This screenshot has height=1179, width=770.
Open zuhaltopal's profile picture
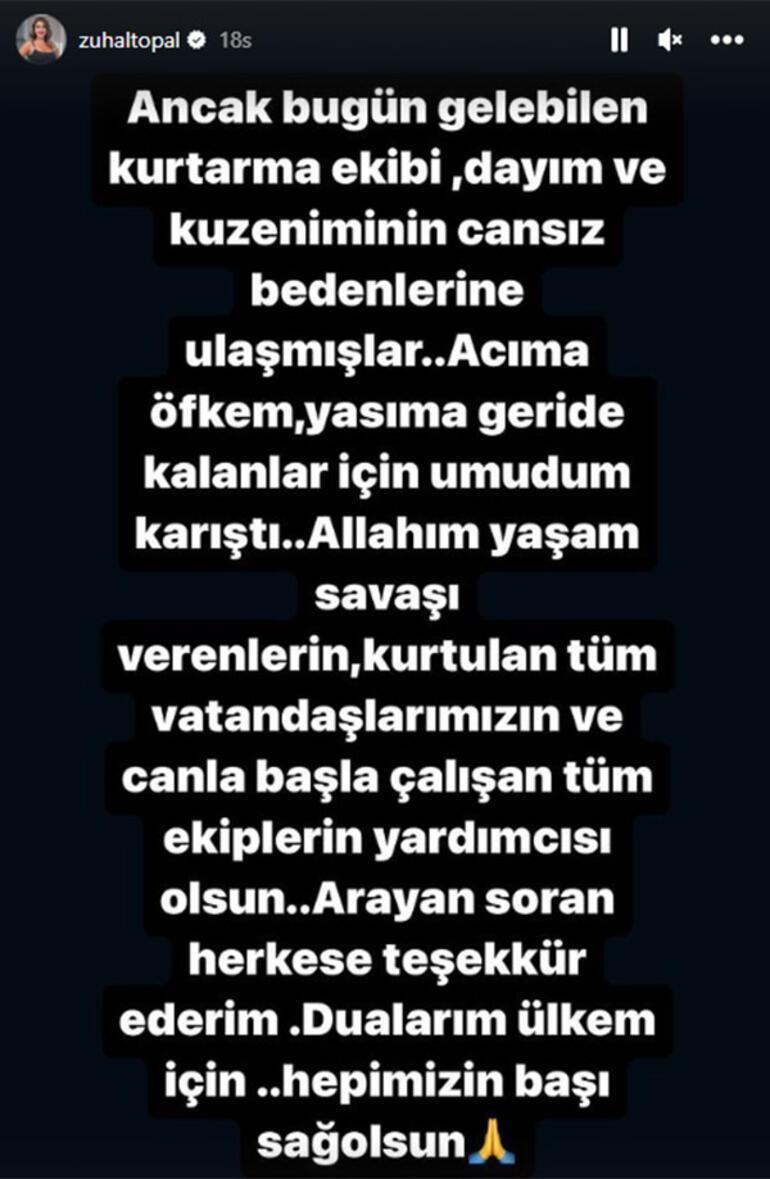point(41,39)
